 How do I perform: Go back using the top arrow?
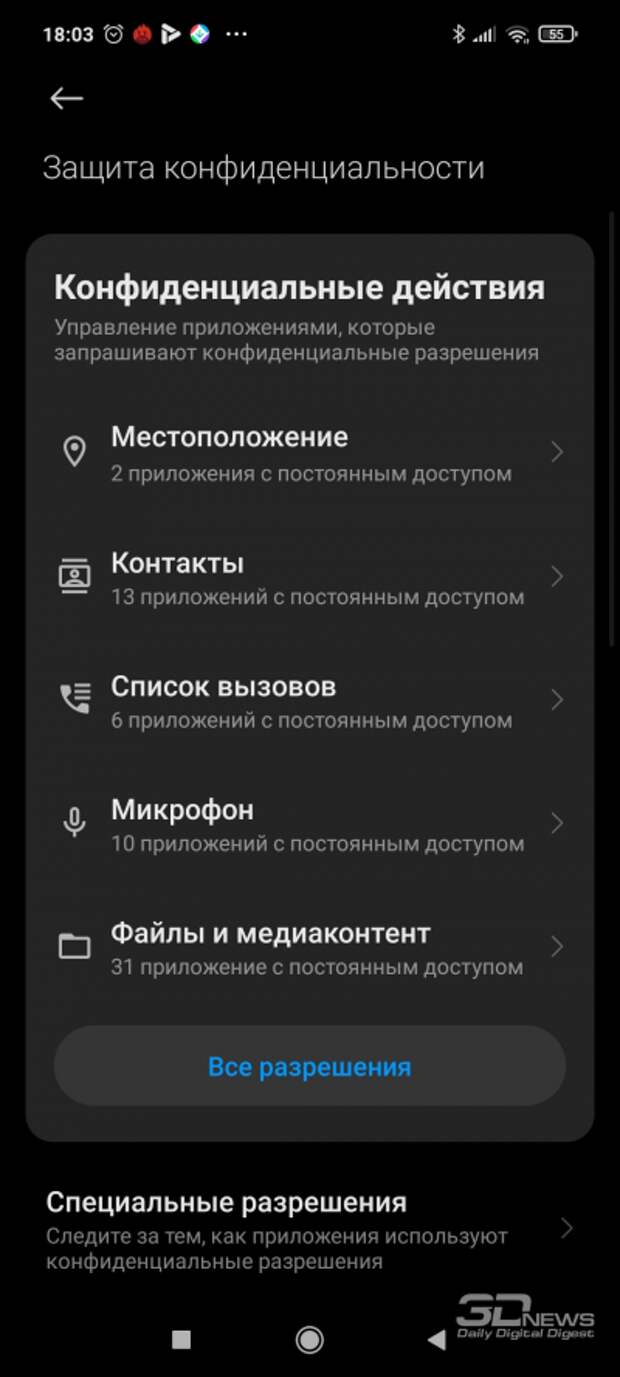67,98
